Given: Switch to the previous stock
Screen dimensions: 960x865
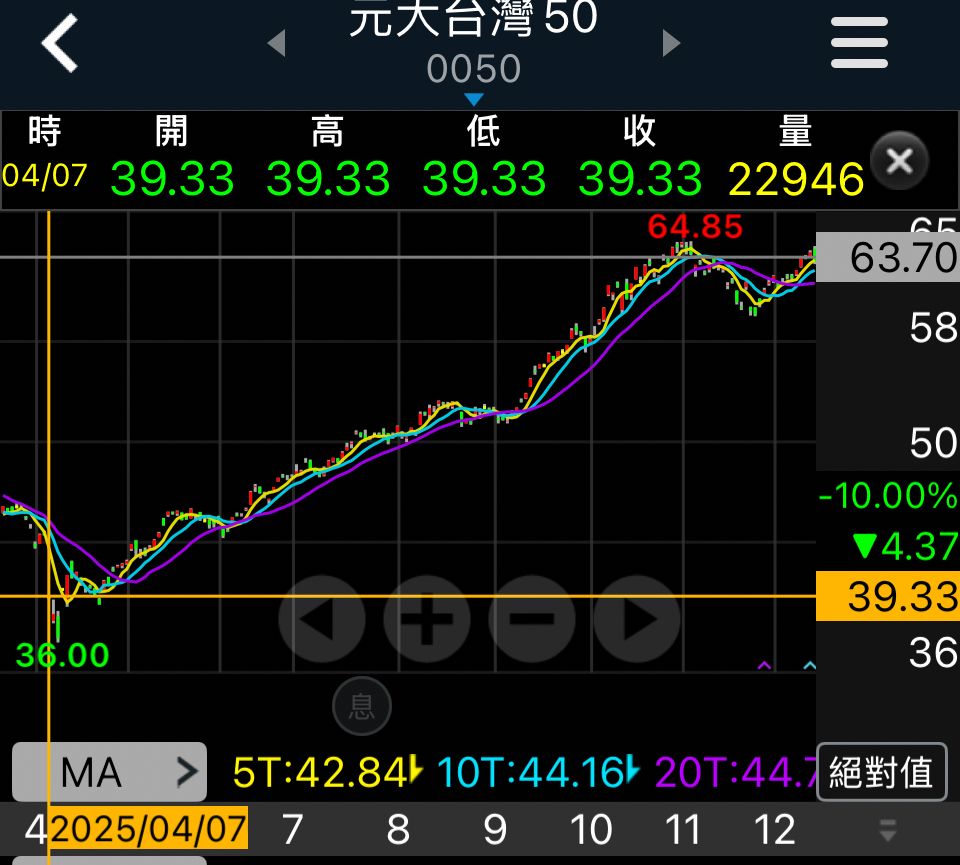Looking at the screenshot, I should click(x=277, y=43).
